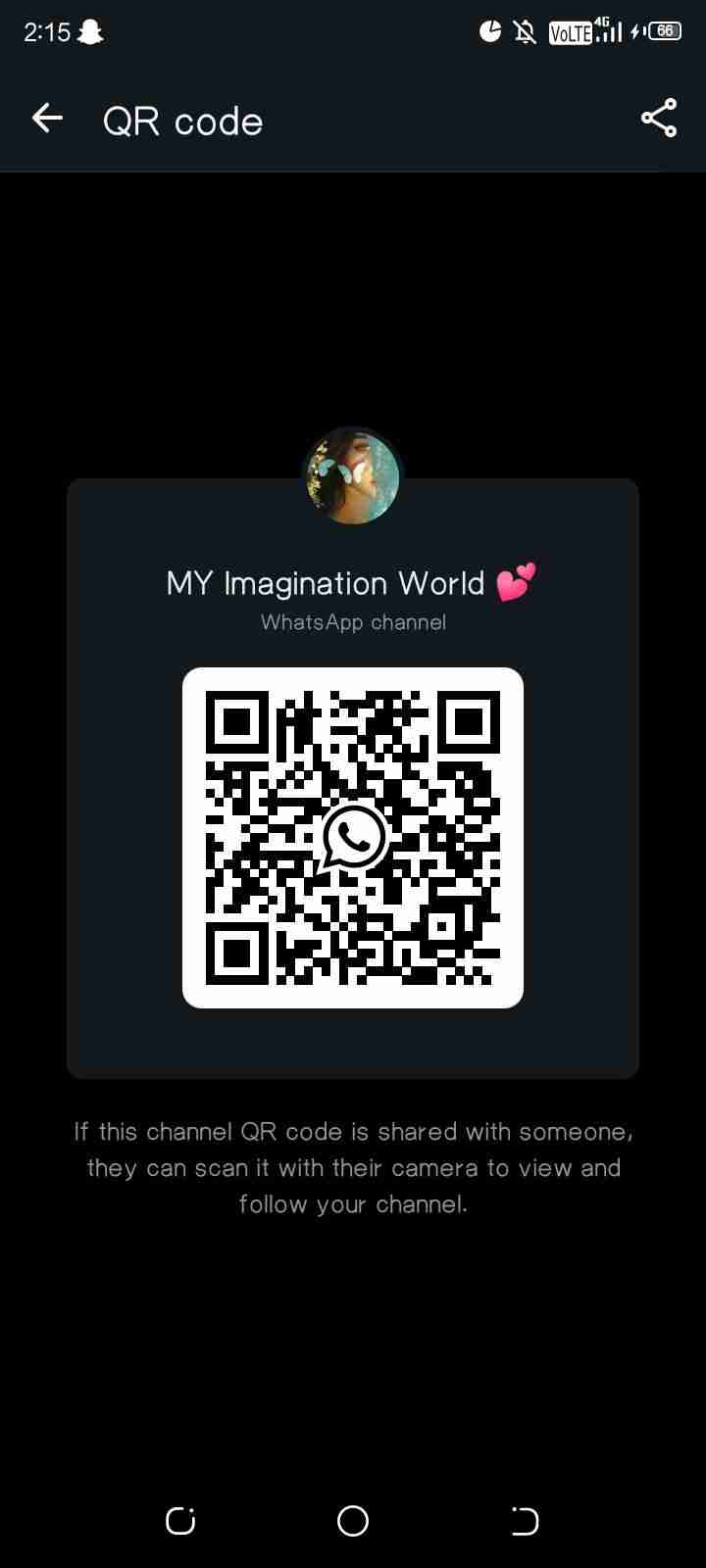The height and width of the screenshot is (1568, 706).
Task: Tap the data saver icon in the status bar
Action: point(489,30)
